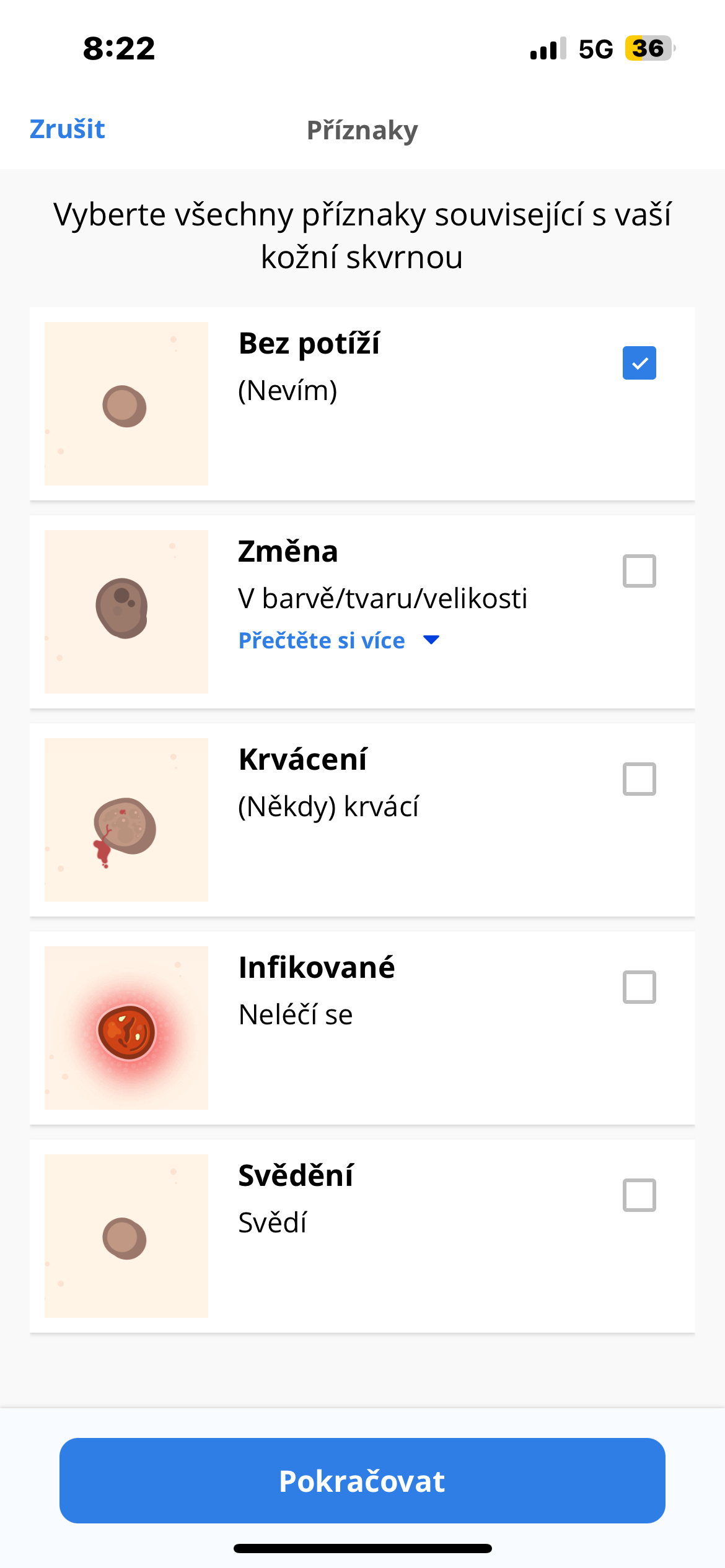The image size is (725, 1568).
Task: Tap Zrušit to cancel
Action: (68, 129)
